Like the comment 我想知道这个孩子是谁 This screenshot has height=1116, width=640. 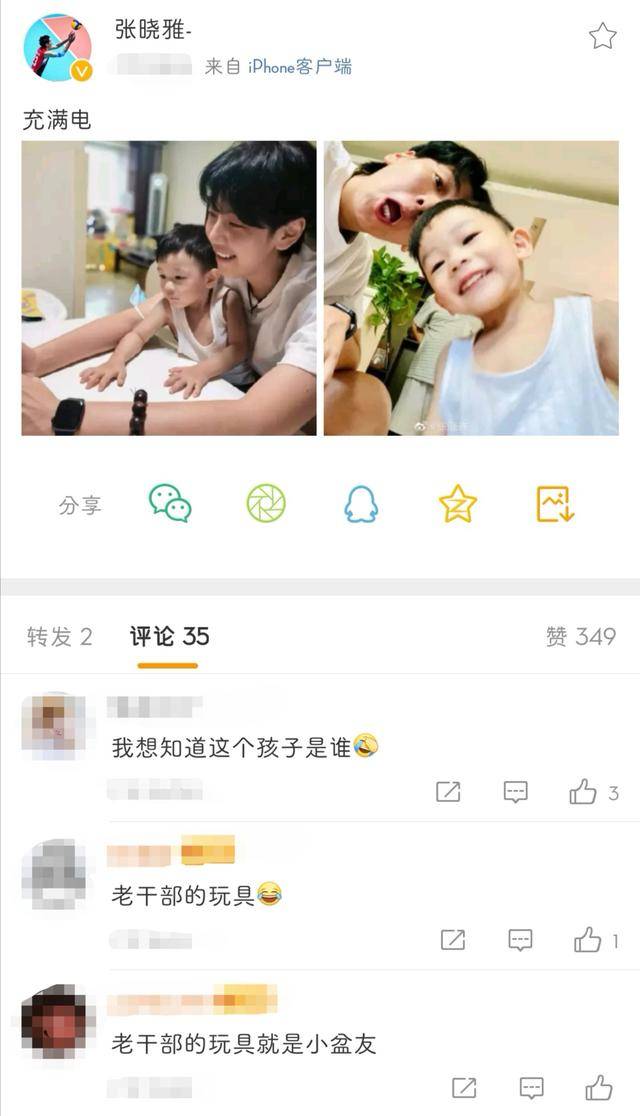(584, 793)
